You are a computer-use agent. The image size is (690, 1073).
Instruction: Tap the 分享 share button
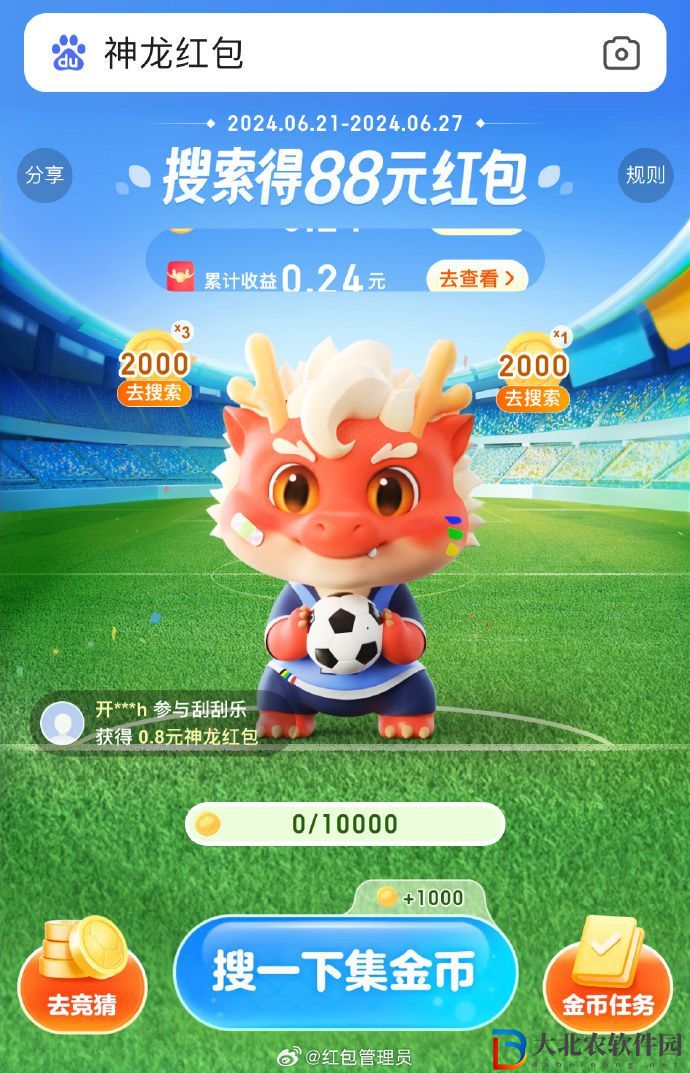click(x=45, y=175)
